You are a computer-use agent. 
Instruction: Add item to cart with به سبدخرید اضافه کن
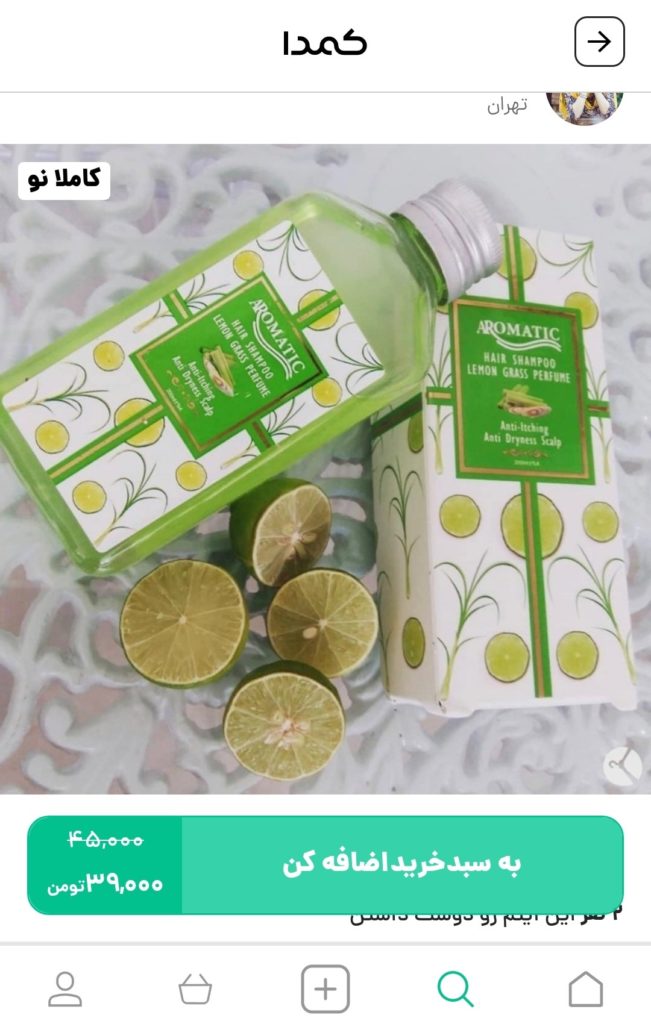click(401, 864)
